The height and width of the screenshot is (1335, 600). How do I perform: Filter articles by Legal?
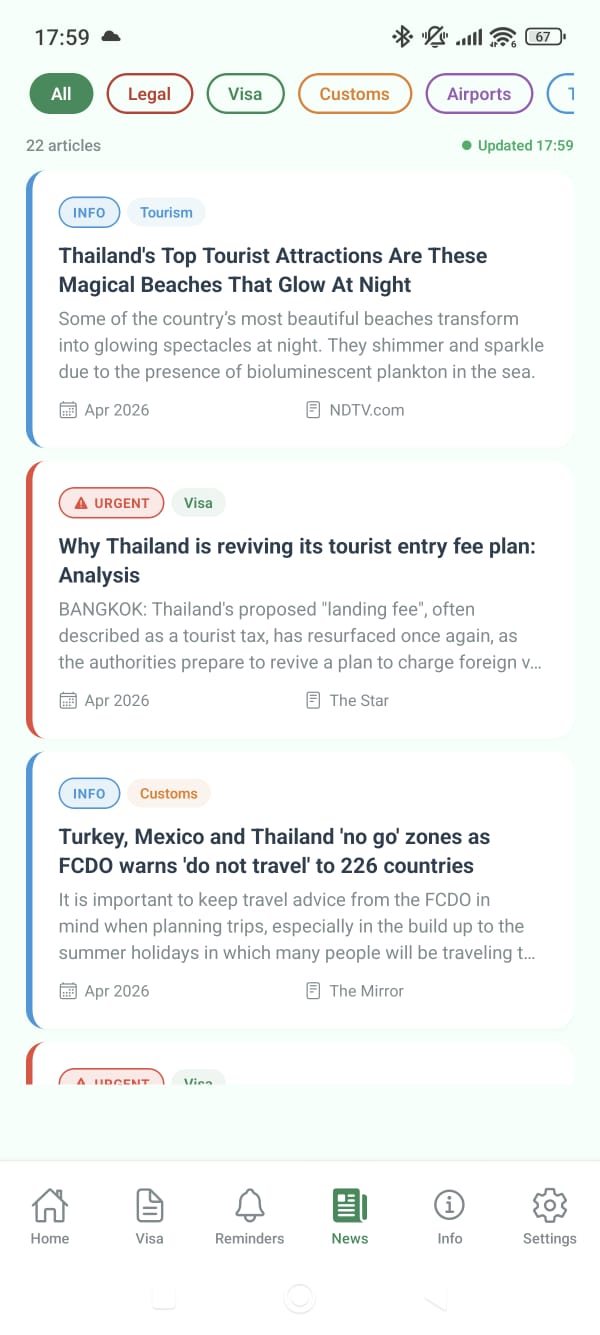click(x=149, y=94)
